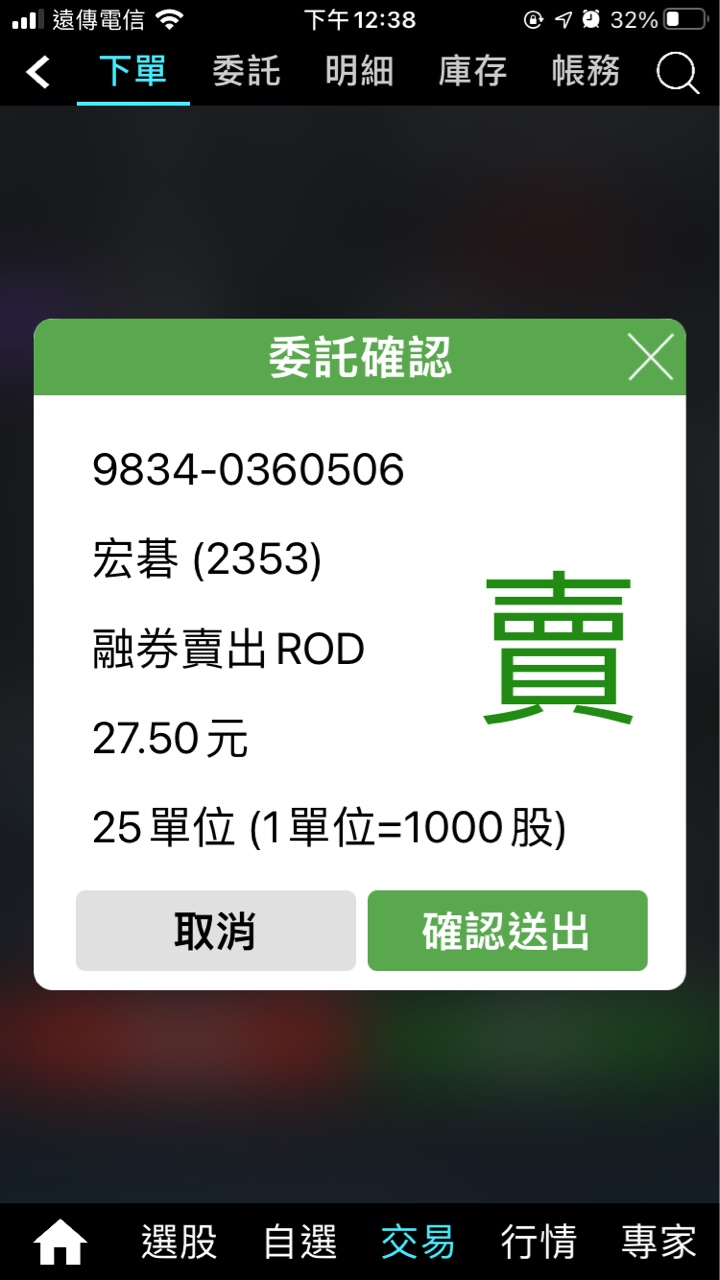Open the 行情 market tab
Viewport: 720px width, 1280px height.
538,1243
